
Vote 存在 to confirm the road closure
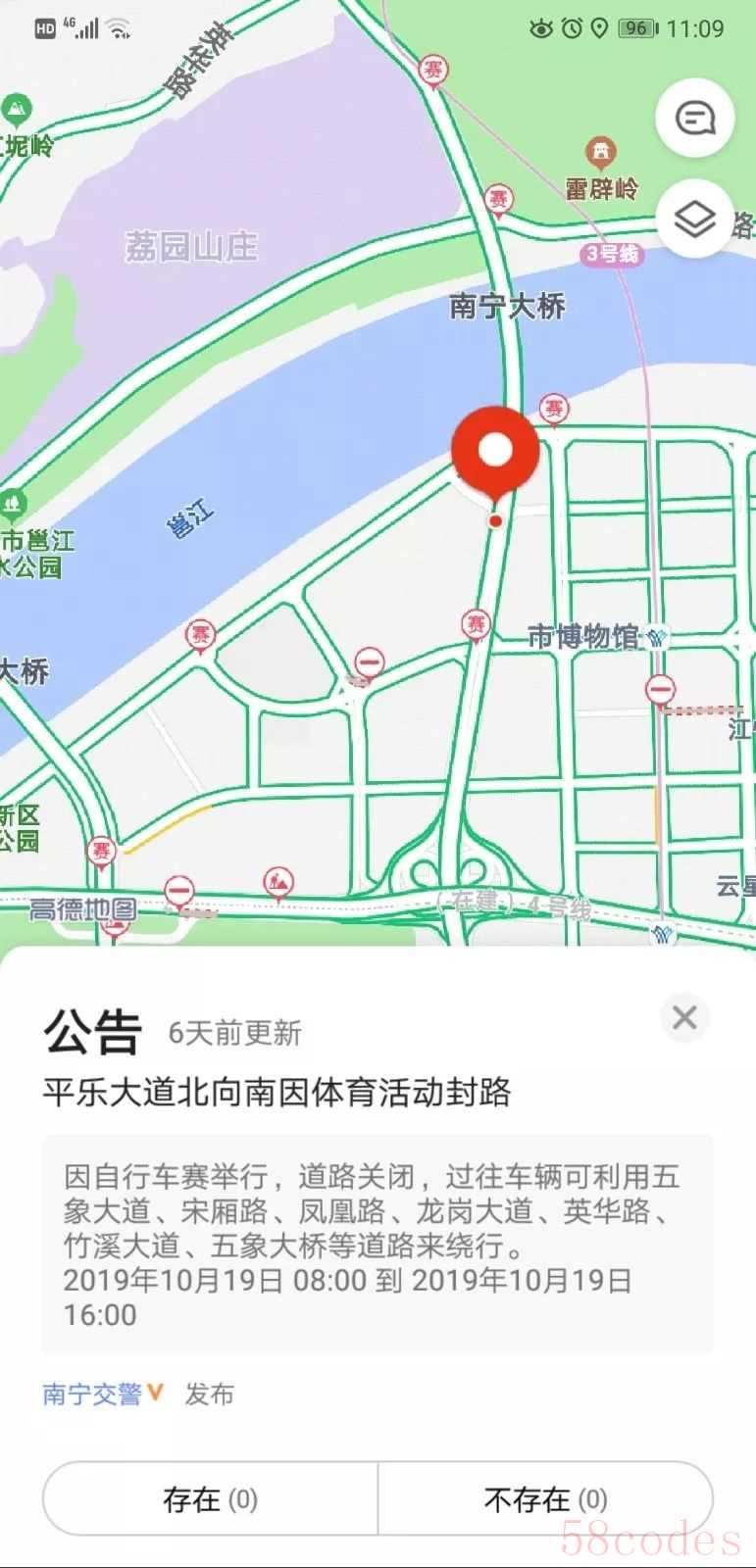point(210,1498)
